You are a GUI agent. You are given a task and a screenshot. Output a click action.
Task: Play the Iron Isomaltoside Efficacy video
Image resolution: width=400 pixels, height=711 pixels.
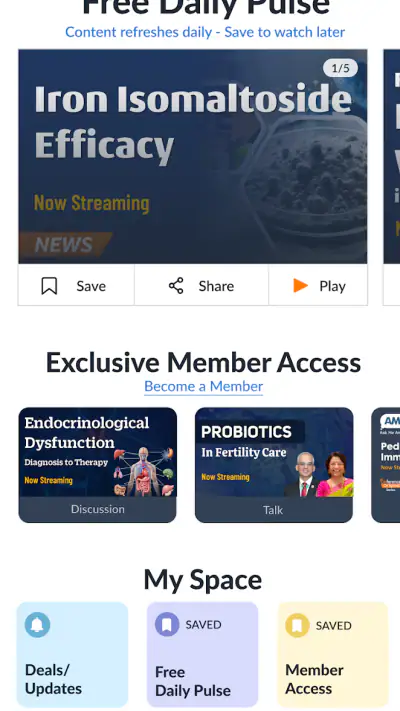(x=318, y=286)
